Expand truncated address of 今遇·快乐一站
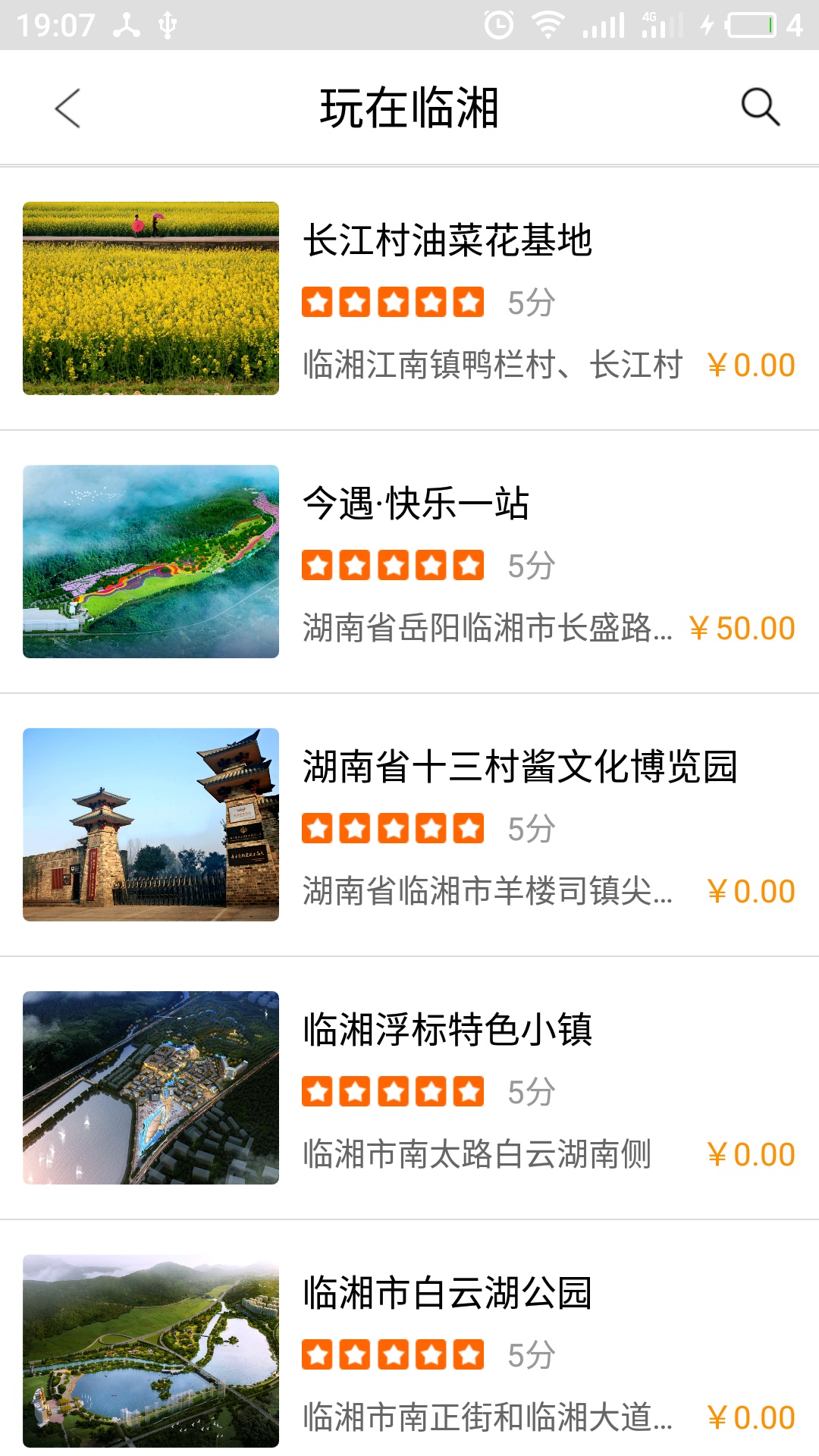Image resolution: width=819 pixels, height=1456 pixels. point(485,627)
